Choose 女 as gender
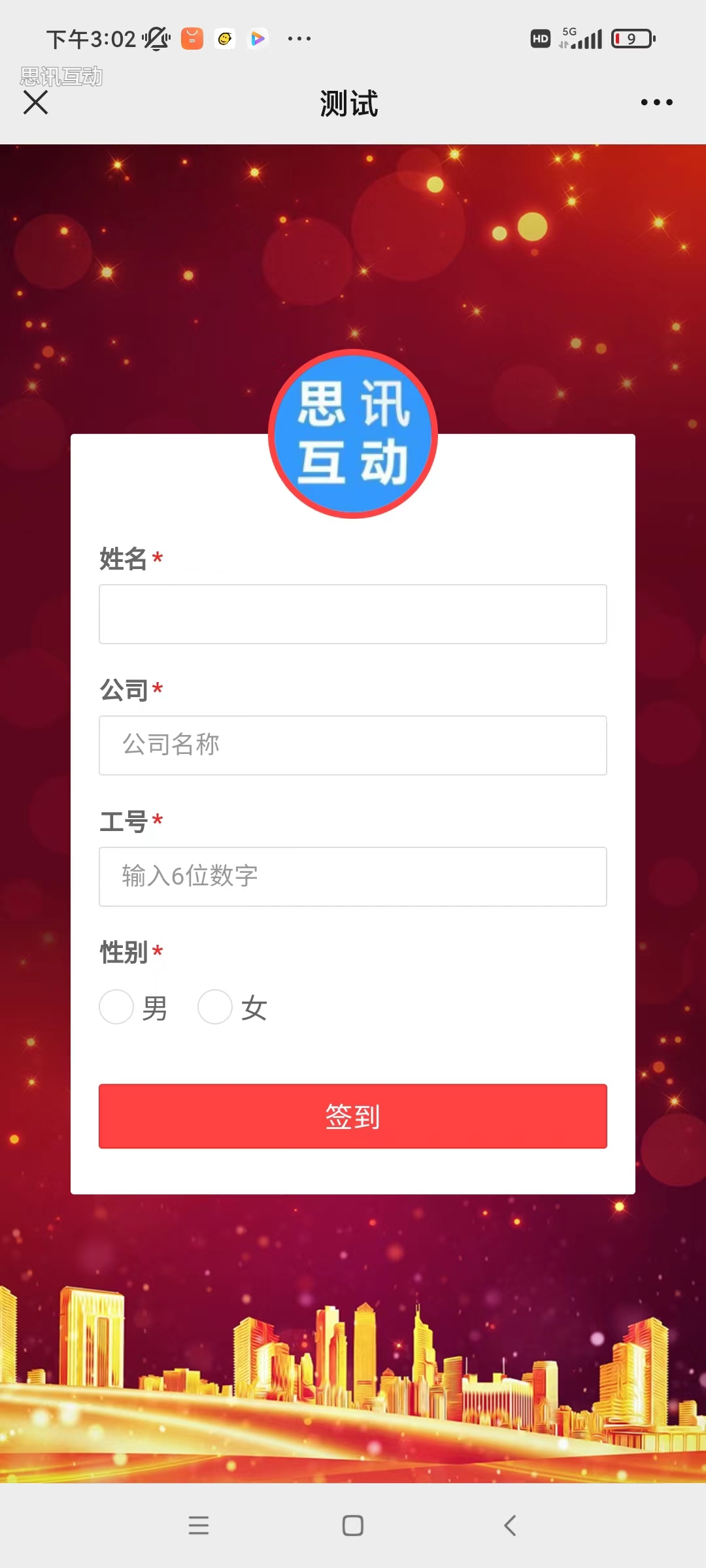 pyautogui.click(x=216, y=1007)
